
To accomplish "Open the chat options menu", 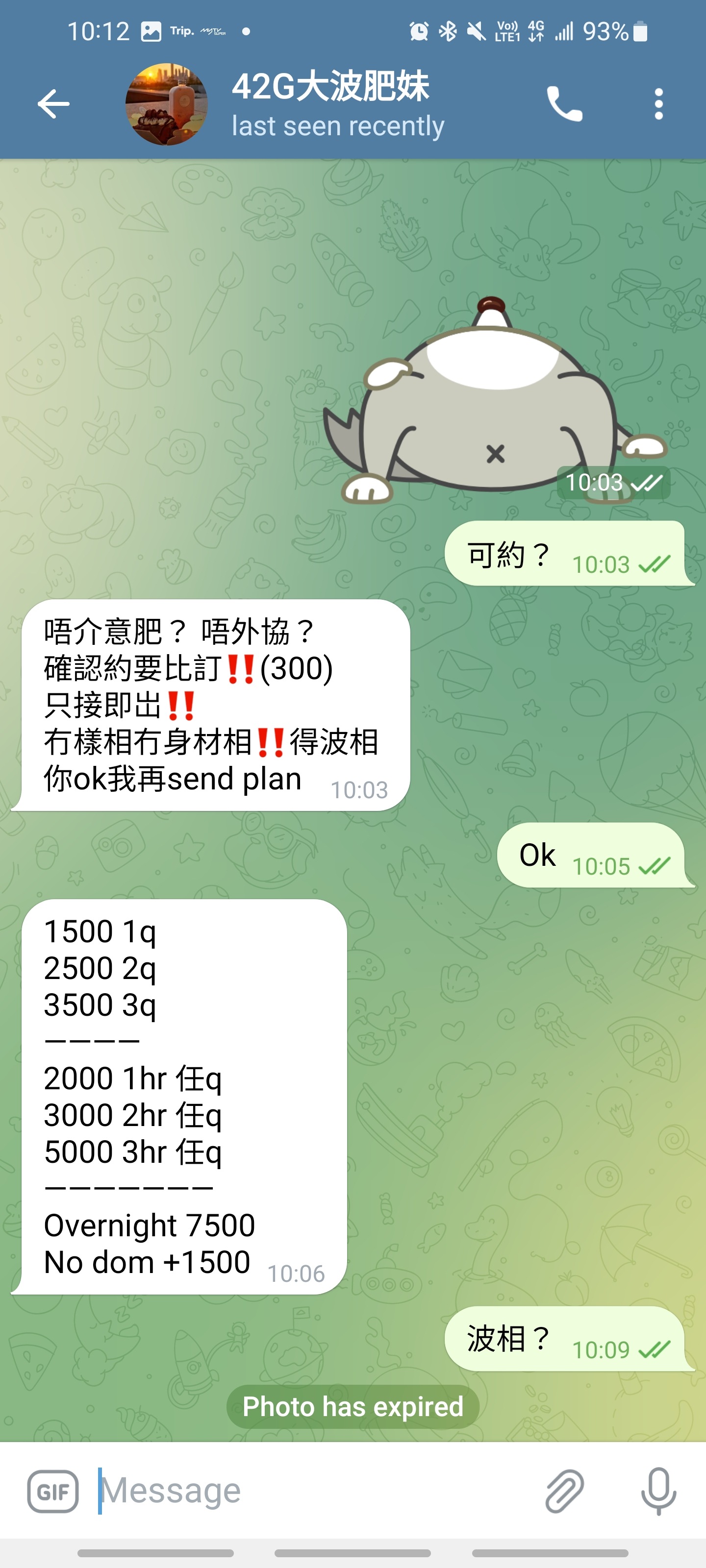I will 658,103.
